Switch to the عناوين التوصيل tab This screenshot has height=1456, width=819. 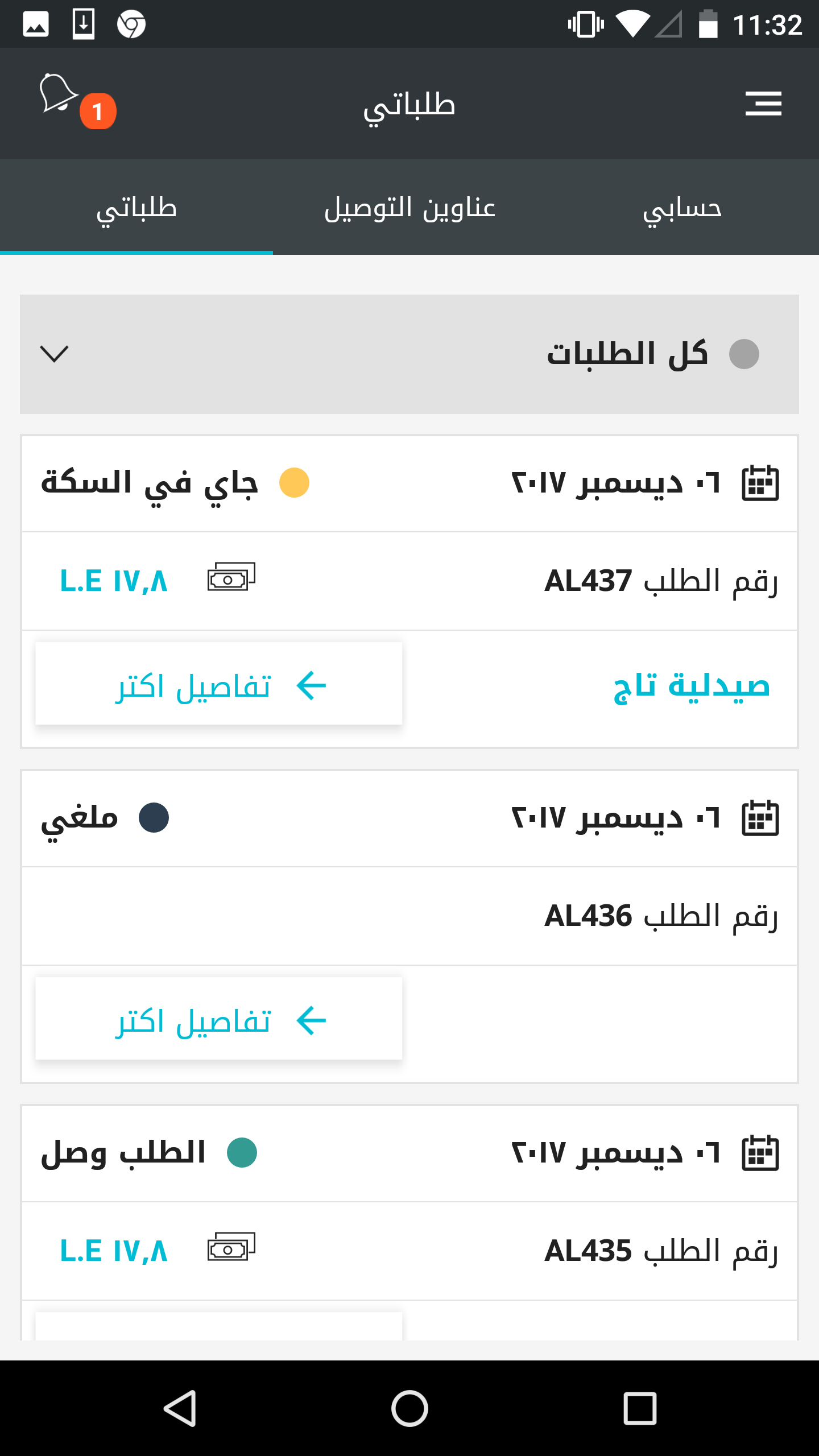tap(409, 207)
